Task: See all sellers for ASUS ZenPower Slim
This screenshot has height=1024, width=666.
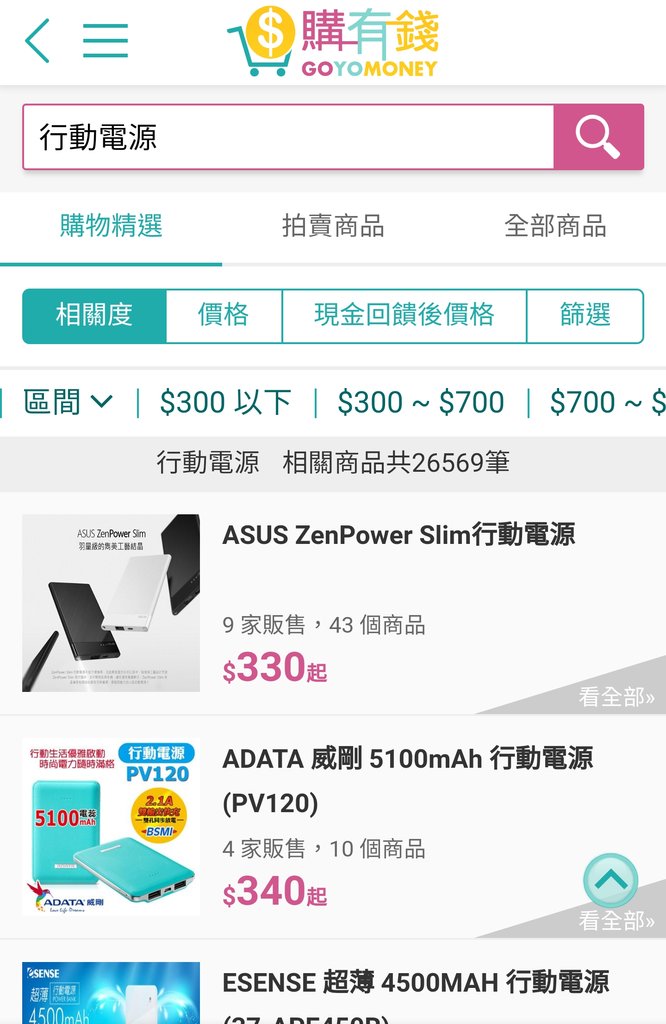Action: pos(616,697)
